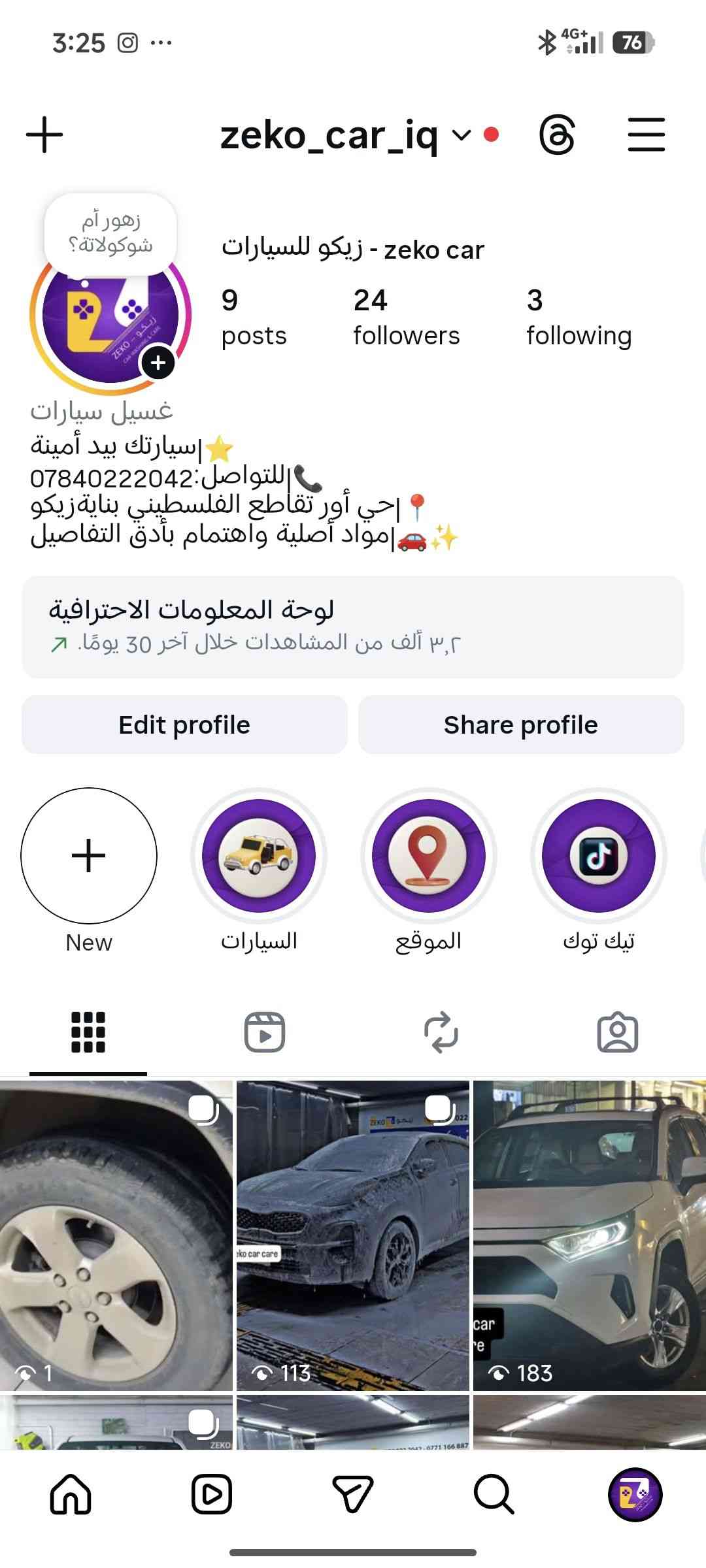
Task: Tap Edit profile
Action: (x=184, y=725)
